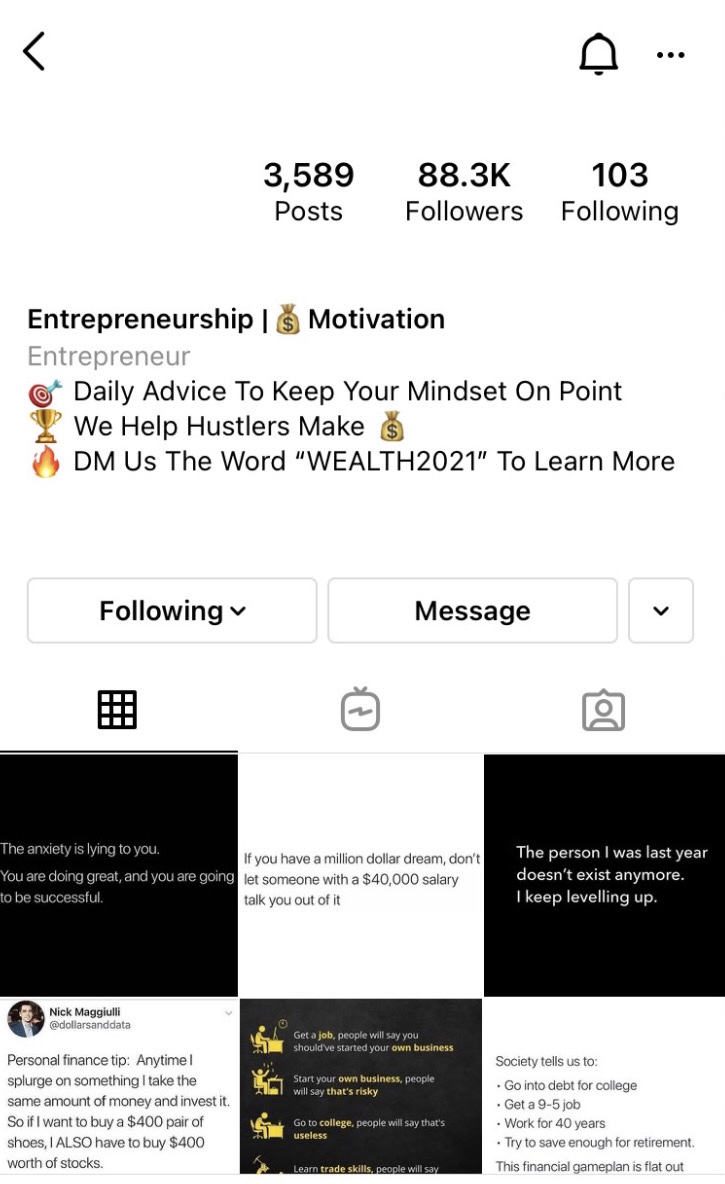View the 88.3K followers list
The image size is (725, 1184).
tap(464, 191)
